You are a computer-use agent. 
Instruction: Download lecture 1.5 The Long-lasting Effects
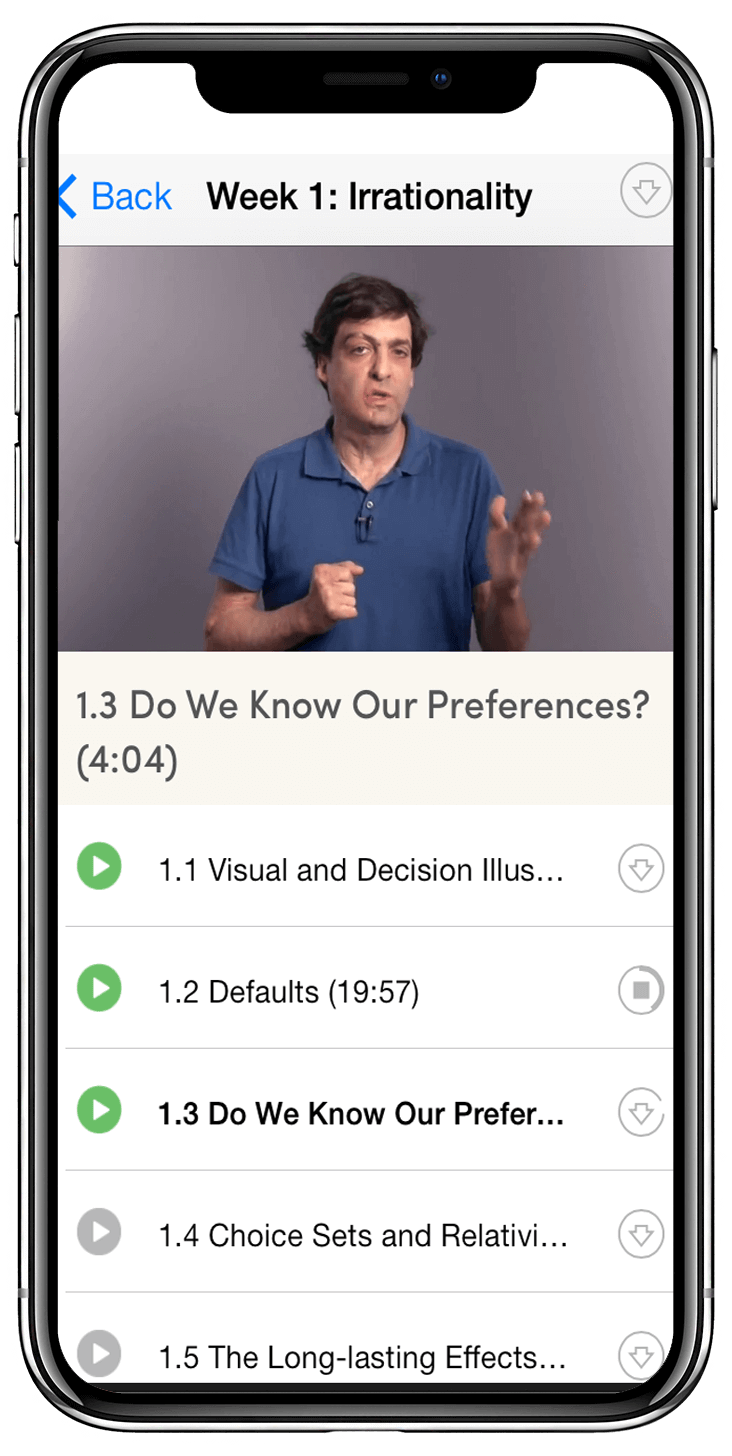coord(641,1357)
